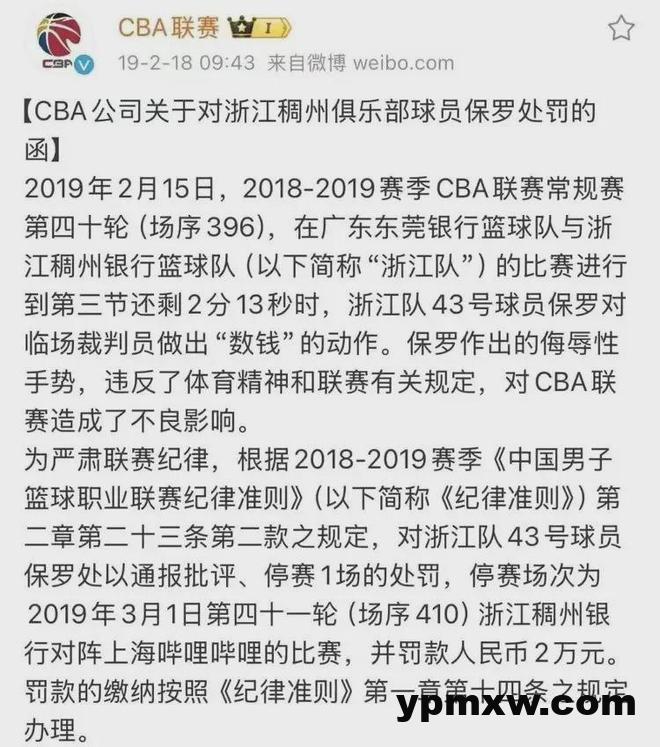Open the CBA联赛 account name
660x747 pixels.
tap(167, 27)
